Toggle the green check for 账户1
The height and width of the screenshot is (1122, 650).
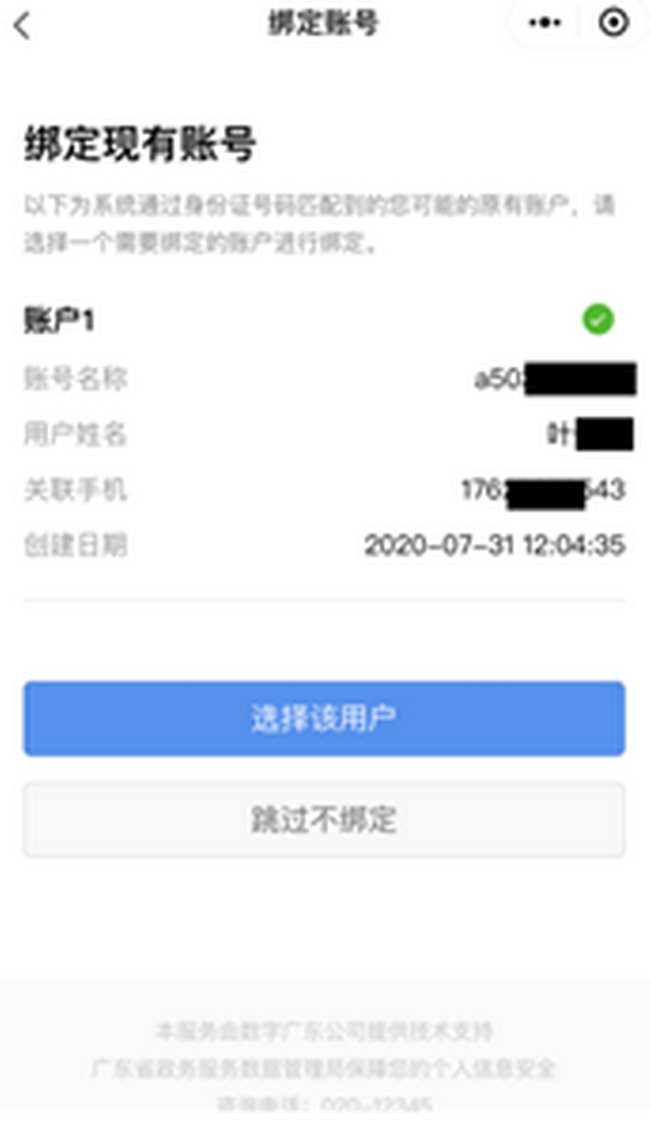[x=598, y=320]
